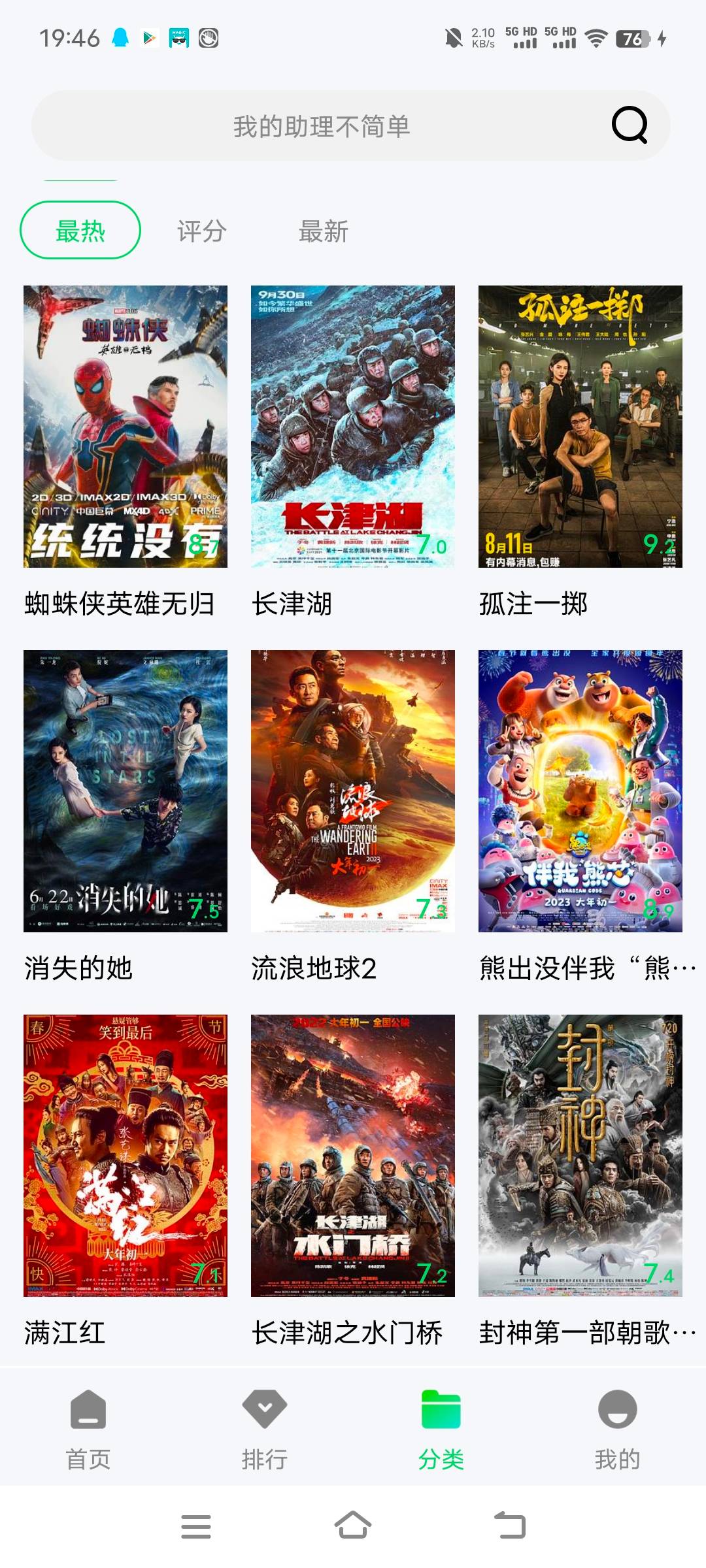Tap the system back button

510,1526
